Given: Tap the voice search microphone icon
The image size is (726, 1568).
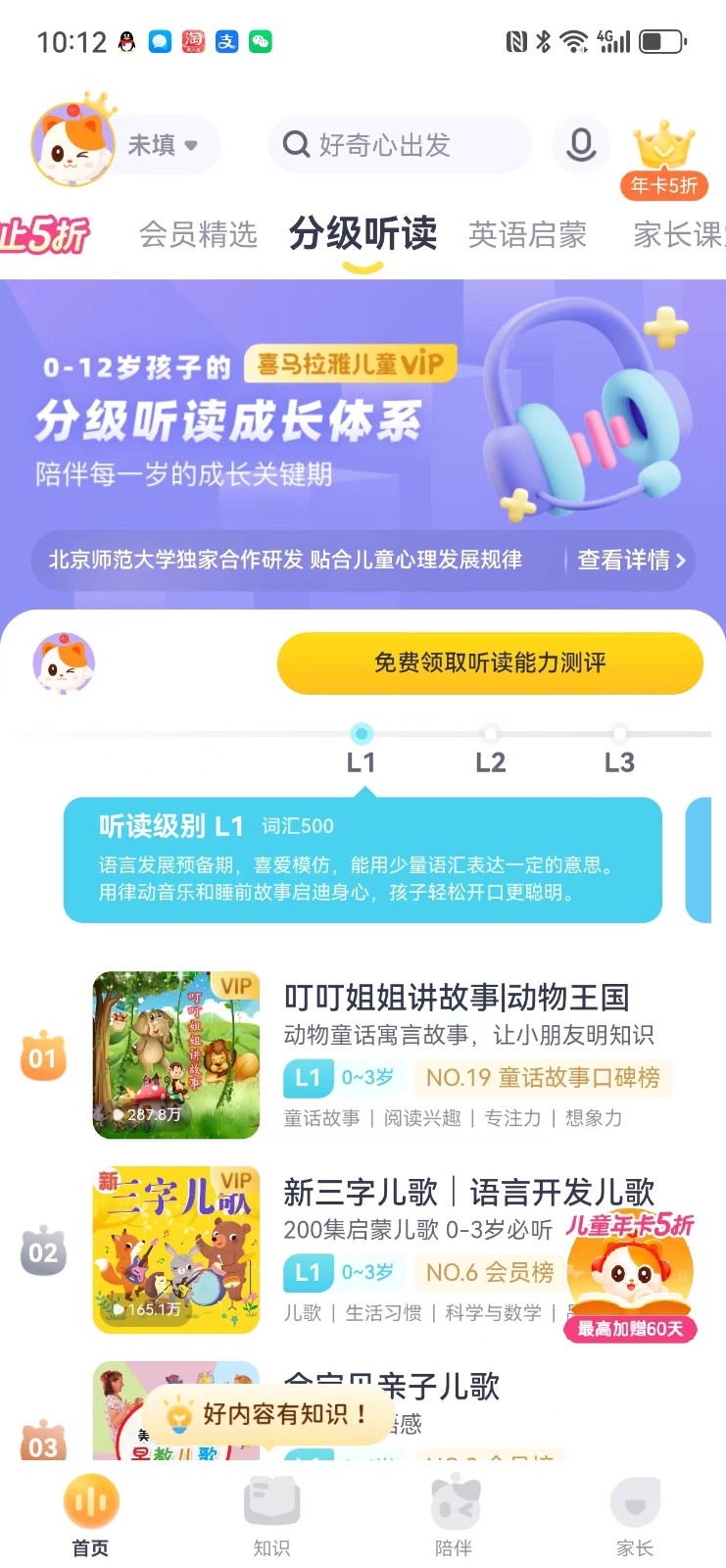Looking at the screenshot, I should (x=581, y=145).
